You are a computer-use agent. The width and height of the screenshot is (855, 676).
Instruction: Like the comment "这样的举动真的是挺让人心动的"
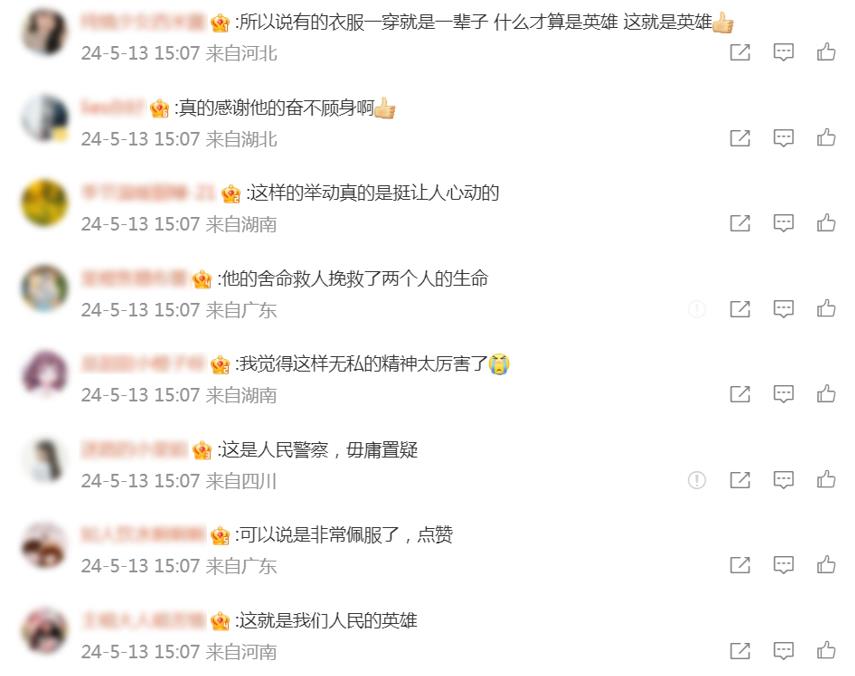[826, 224]
